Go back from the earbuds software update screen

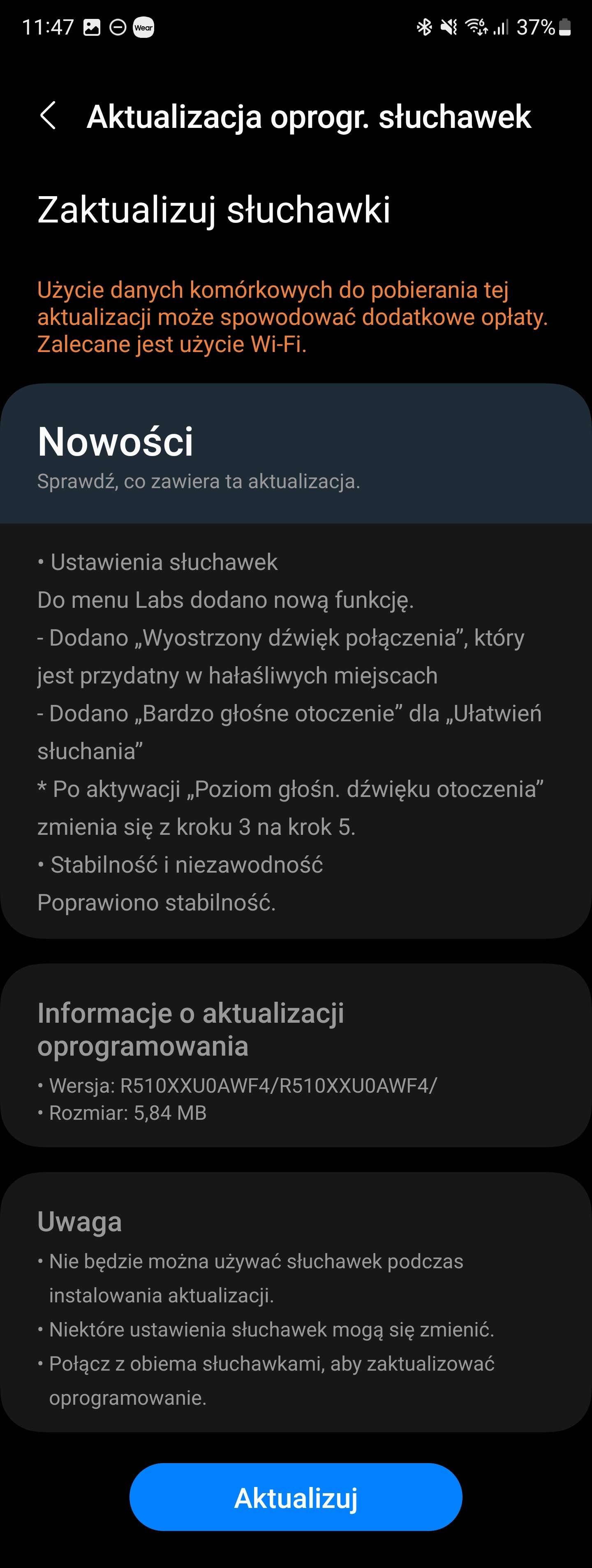click(48, 116)
